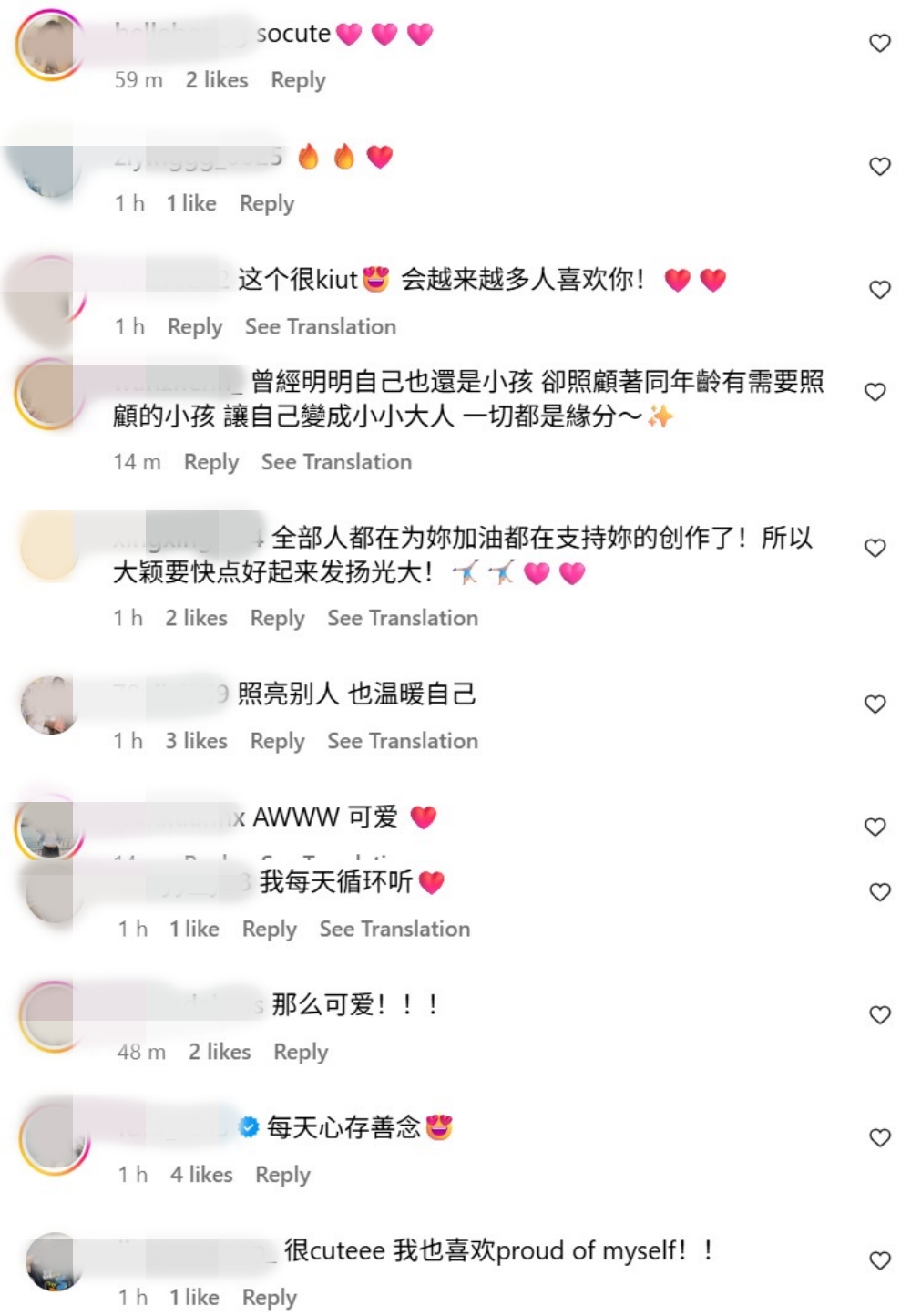Image resolution: width=911 pixels, height=1316 pixels.
Task: Like the fire emojis comment
Action: coord(879,166)
